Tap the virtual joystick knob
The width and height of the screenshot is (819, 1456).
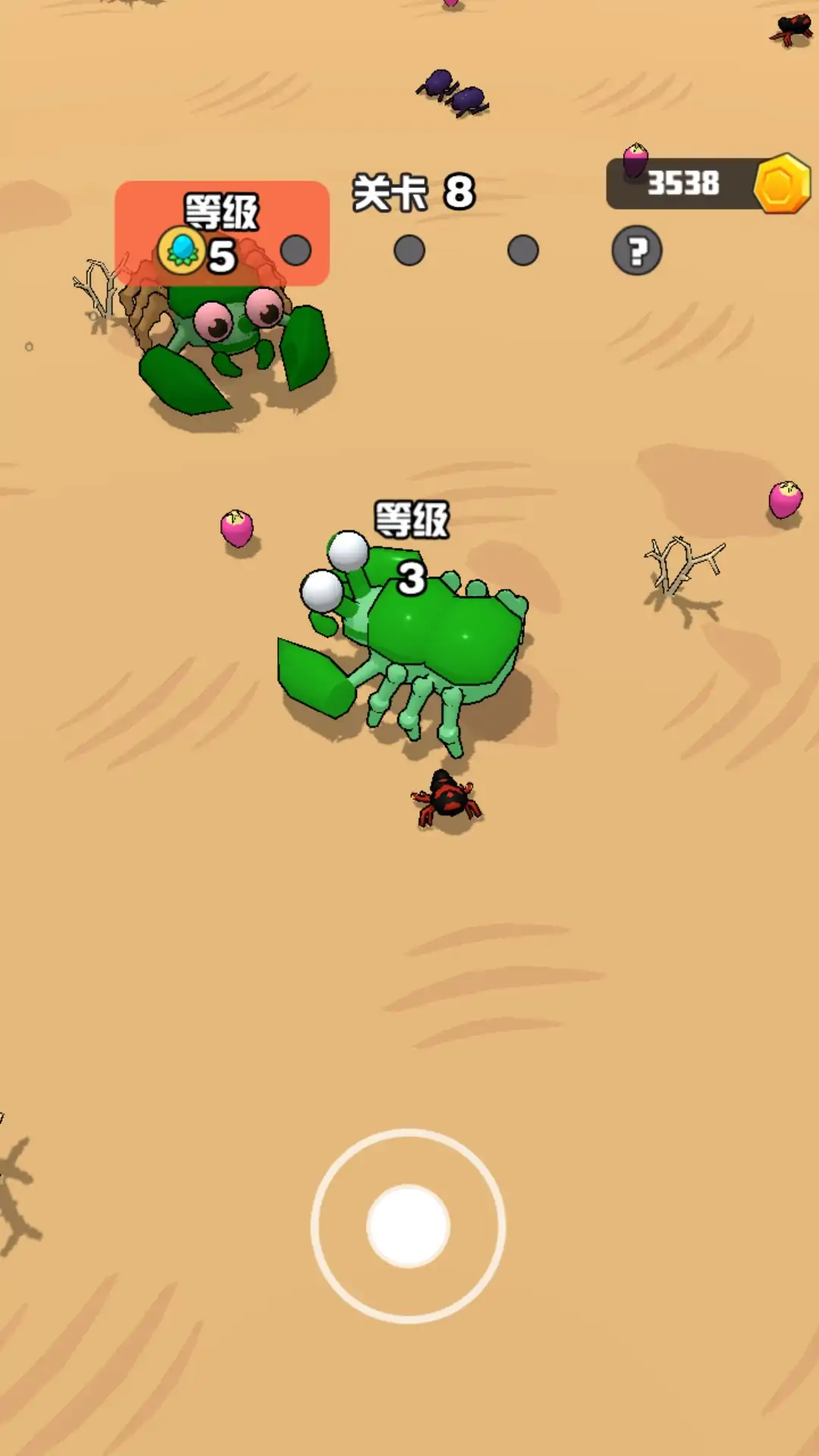click(x=408, y=1225)
